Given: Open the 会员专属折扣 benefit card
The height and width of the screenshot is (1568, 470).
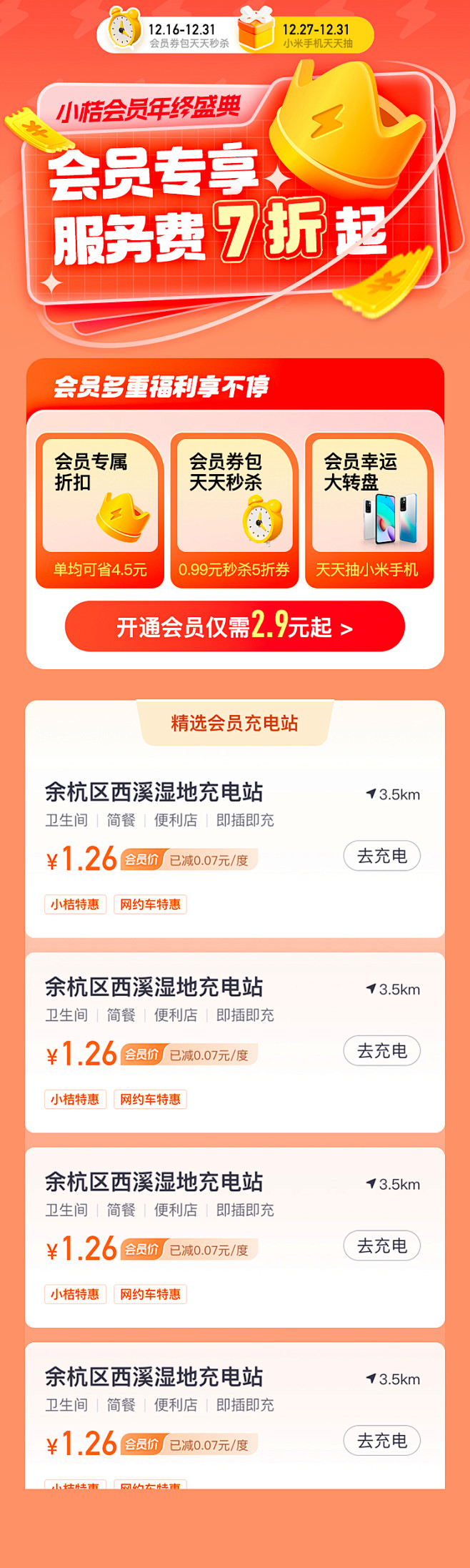Looking at the screenshot, I should coord(100,511).
